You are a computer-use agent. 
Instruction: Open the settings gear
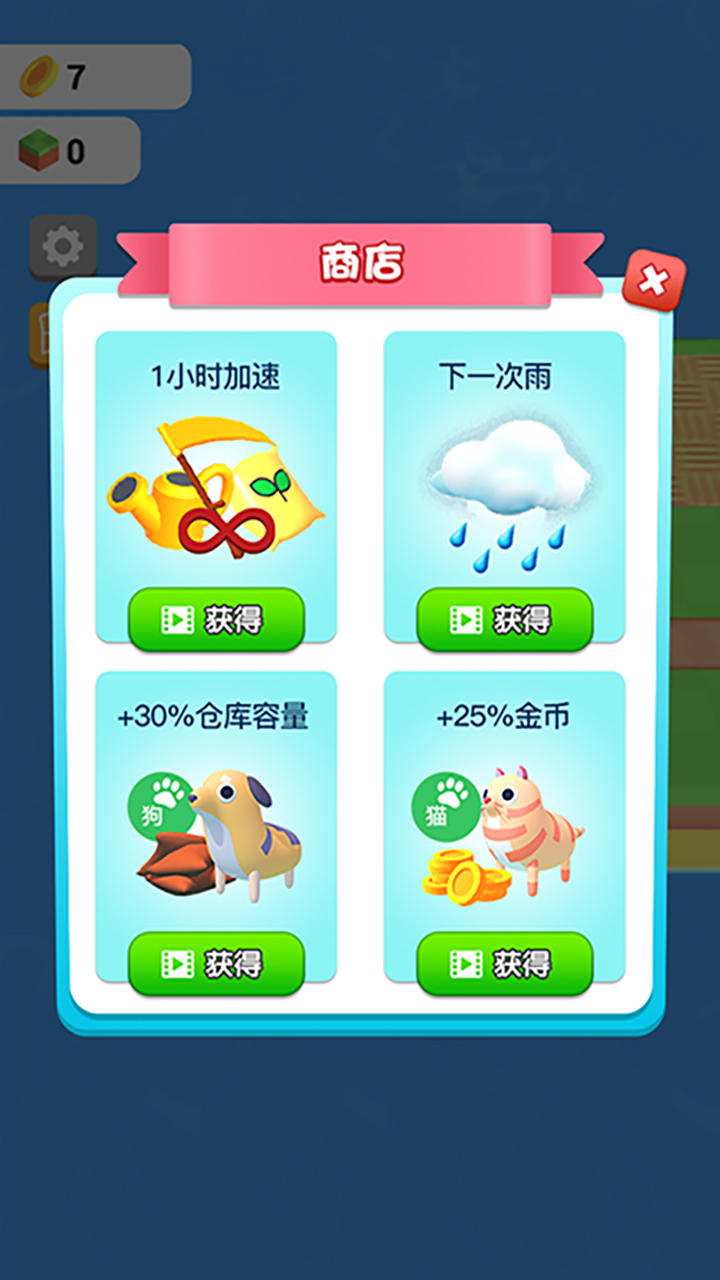pos(63,246)
